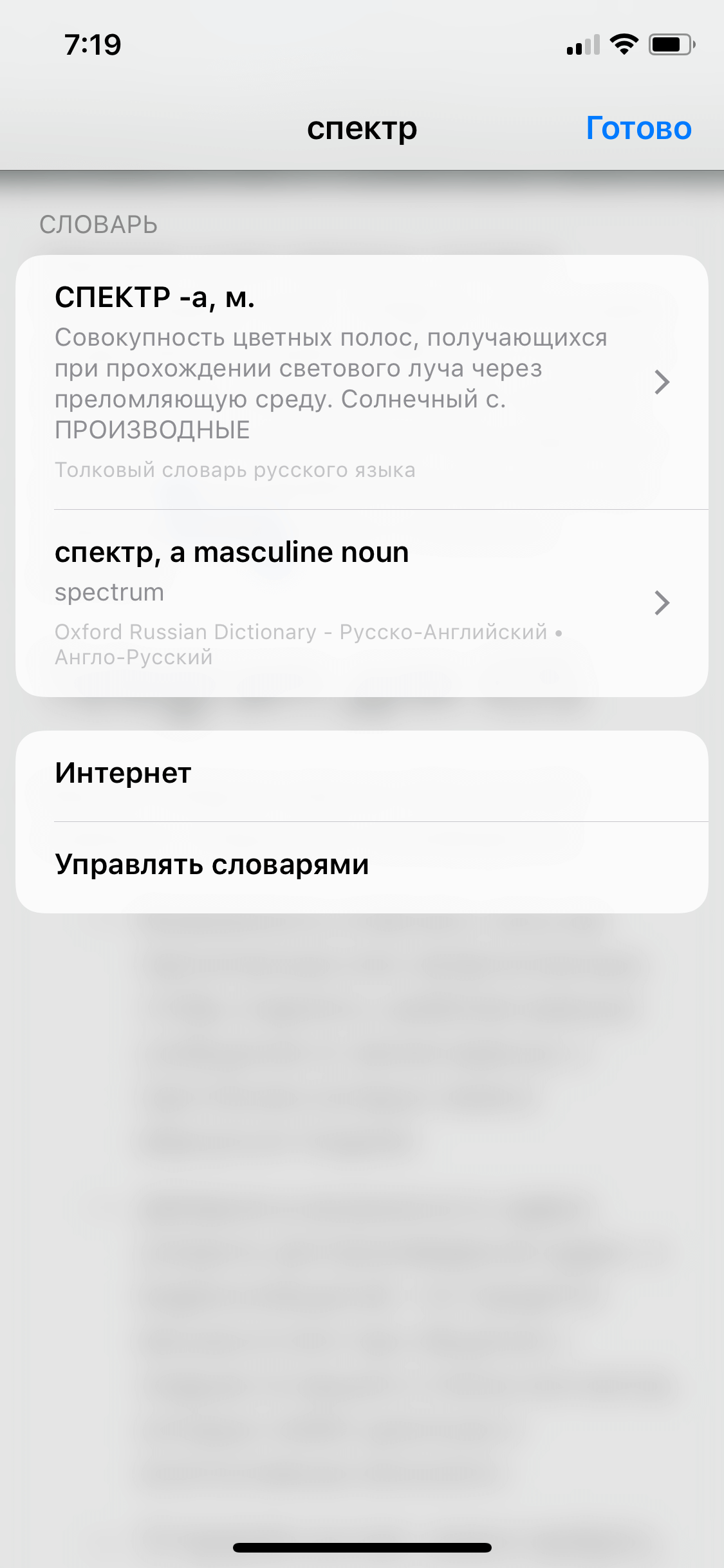
Task: Tap Готово to close the lookup
Action: coord(638,128)
